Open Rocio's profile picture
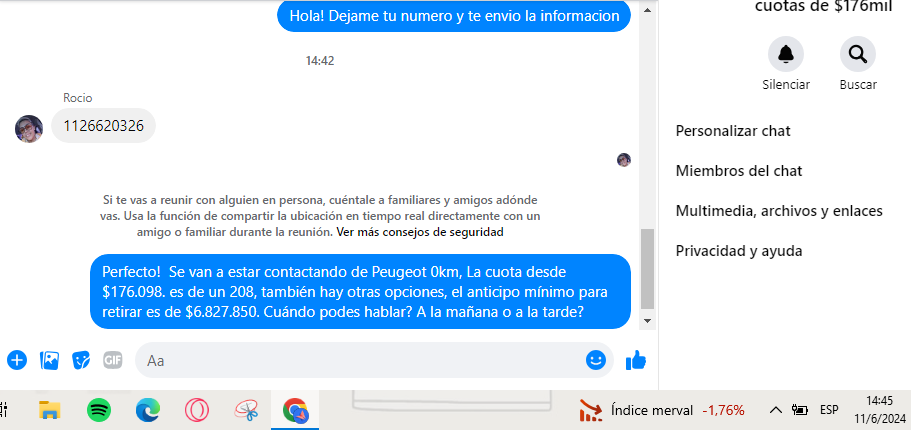This screenshot has width=911, height=430. pos(29,128)
